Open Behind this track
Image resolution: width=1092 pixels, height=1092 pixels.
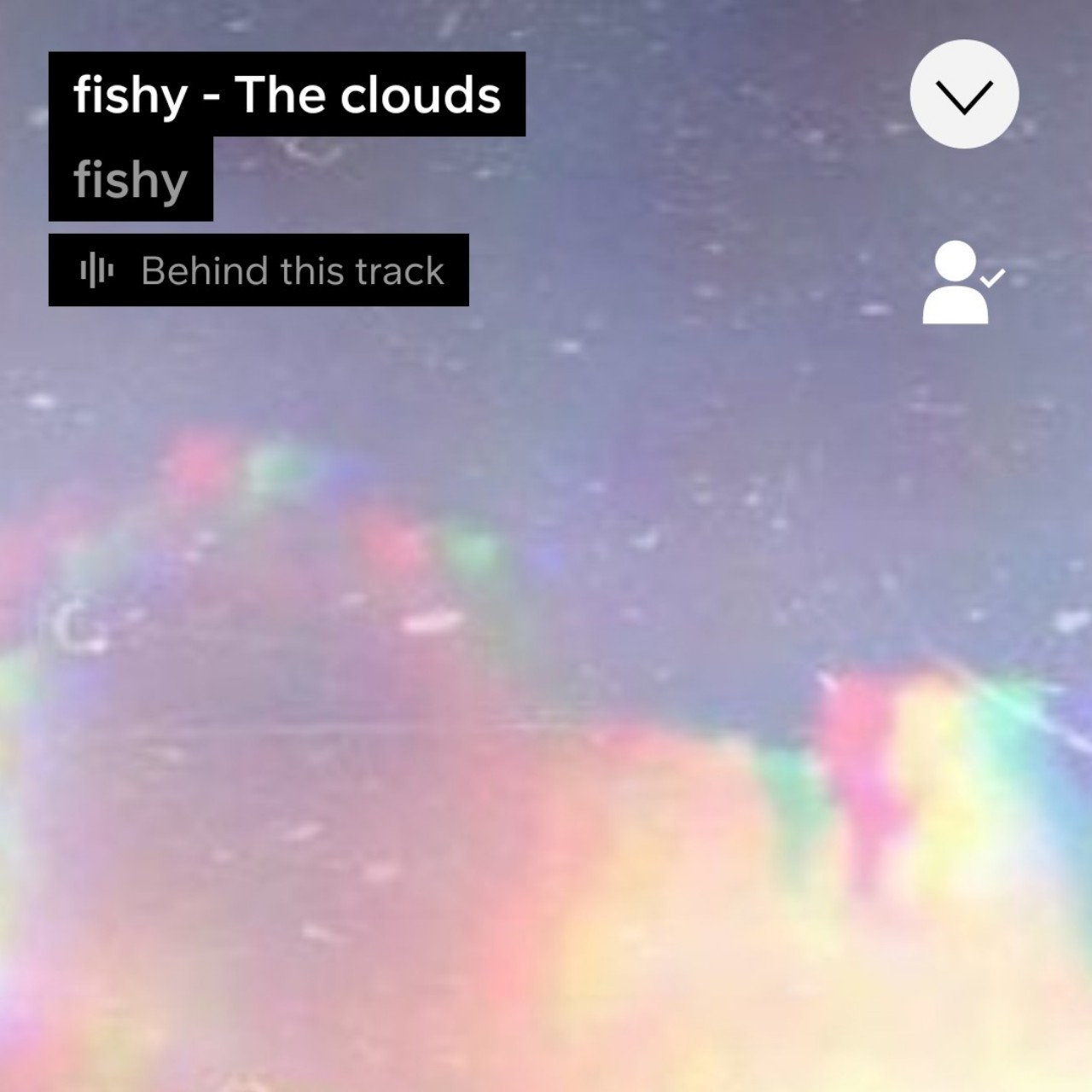258,270
